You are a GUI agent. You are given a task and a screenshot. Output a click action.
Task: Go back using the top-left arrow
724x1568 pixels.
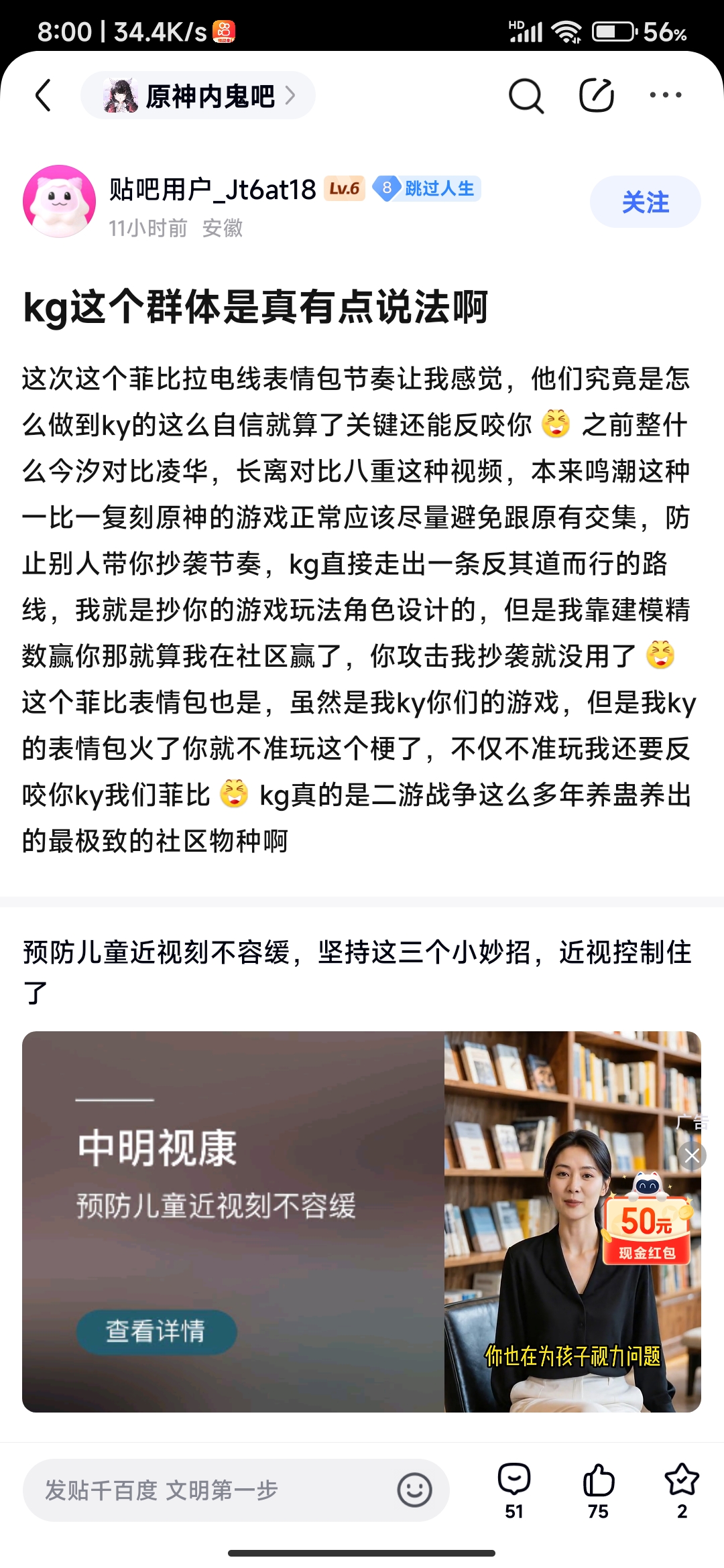(44, 95)
